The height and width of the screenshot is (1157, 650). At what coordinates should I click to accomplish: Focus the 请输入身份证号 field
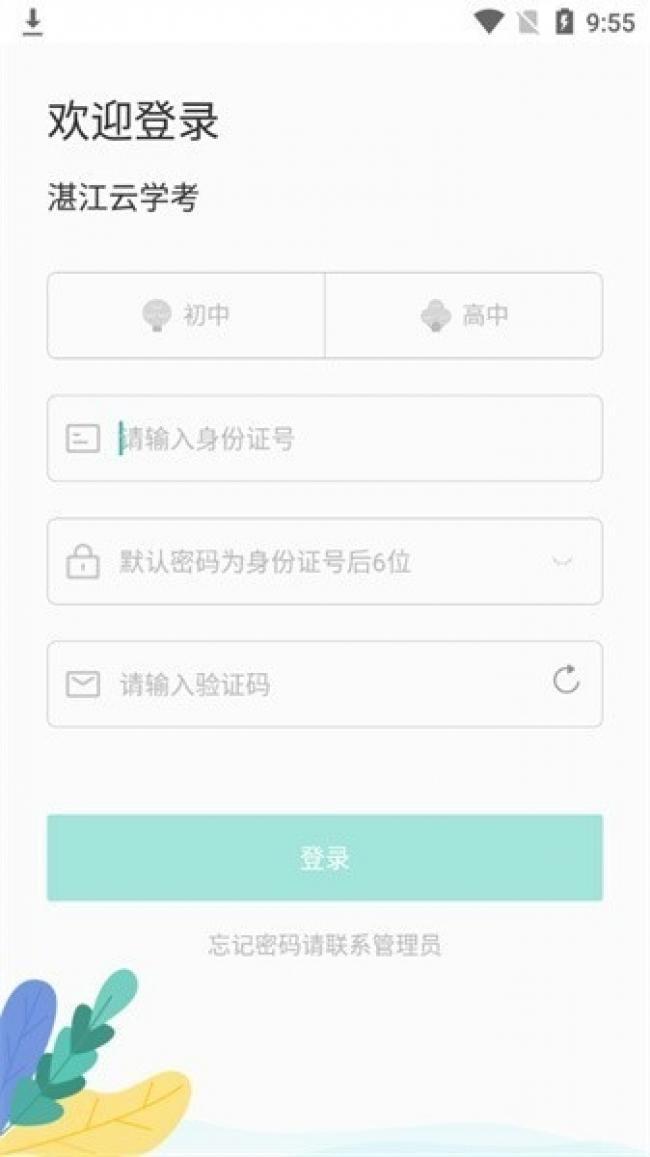click(x=325, y=438)
